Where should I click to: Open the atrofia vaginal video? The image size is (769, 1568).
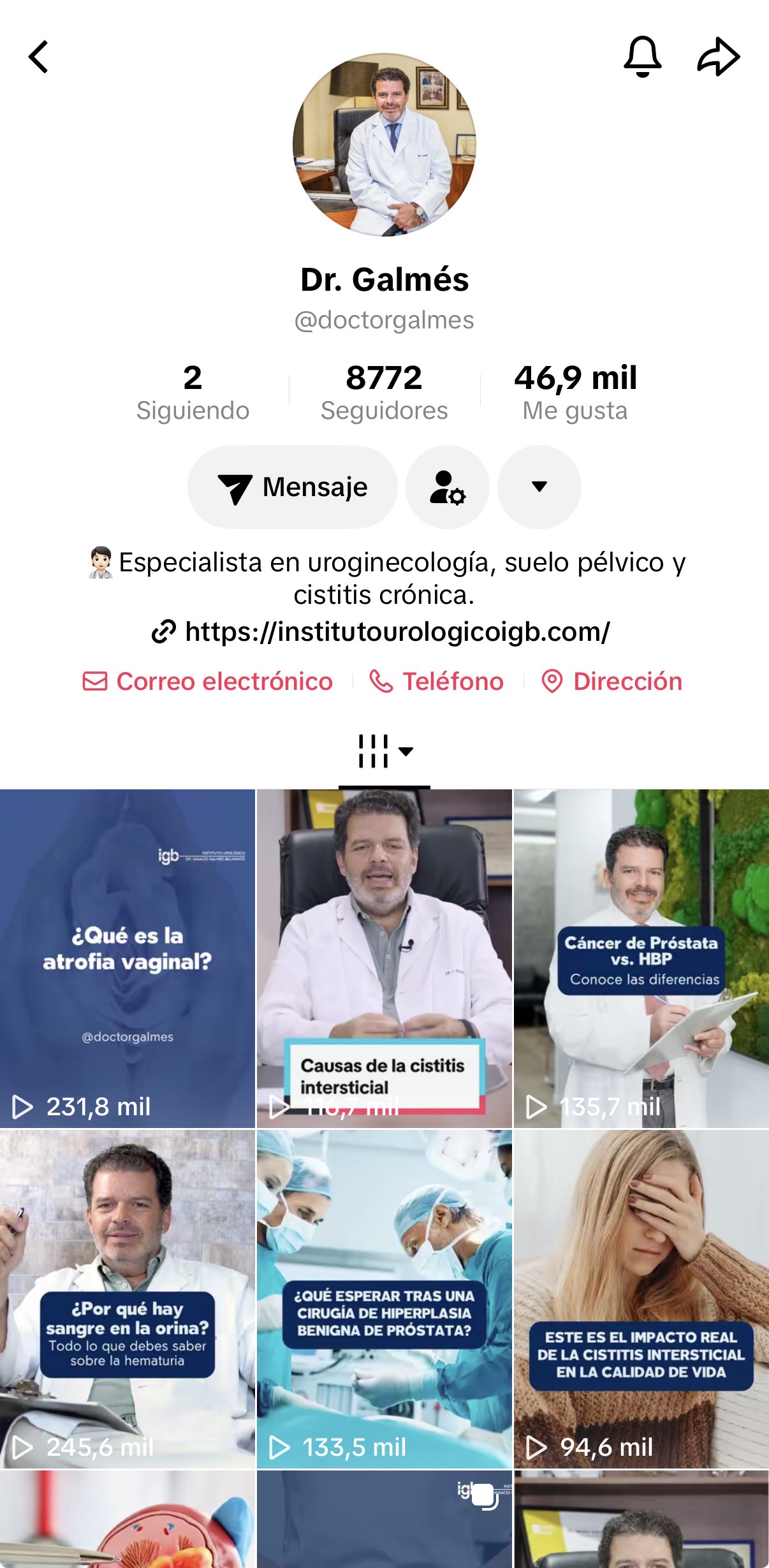(128, 958)
